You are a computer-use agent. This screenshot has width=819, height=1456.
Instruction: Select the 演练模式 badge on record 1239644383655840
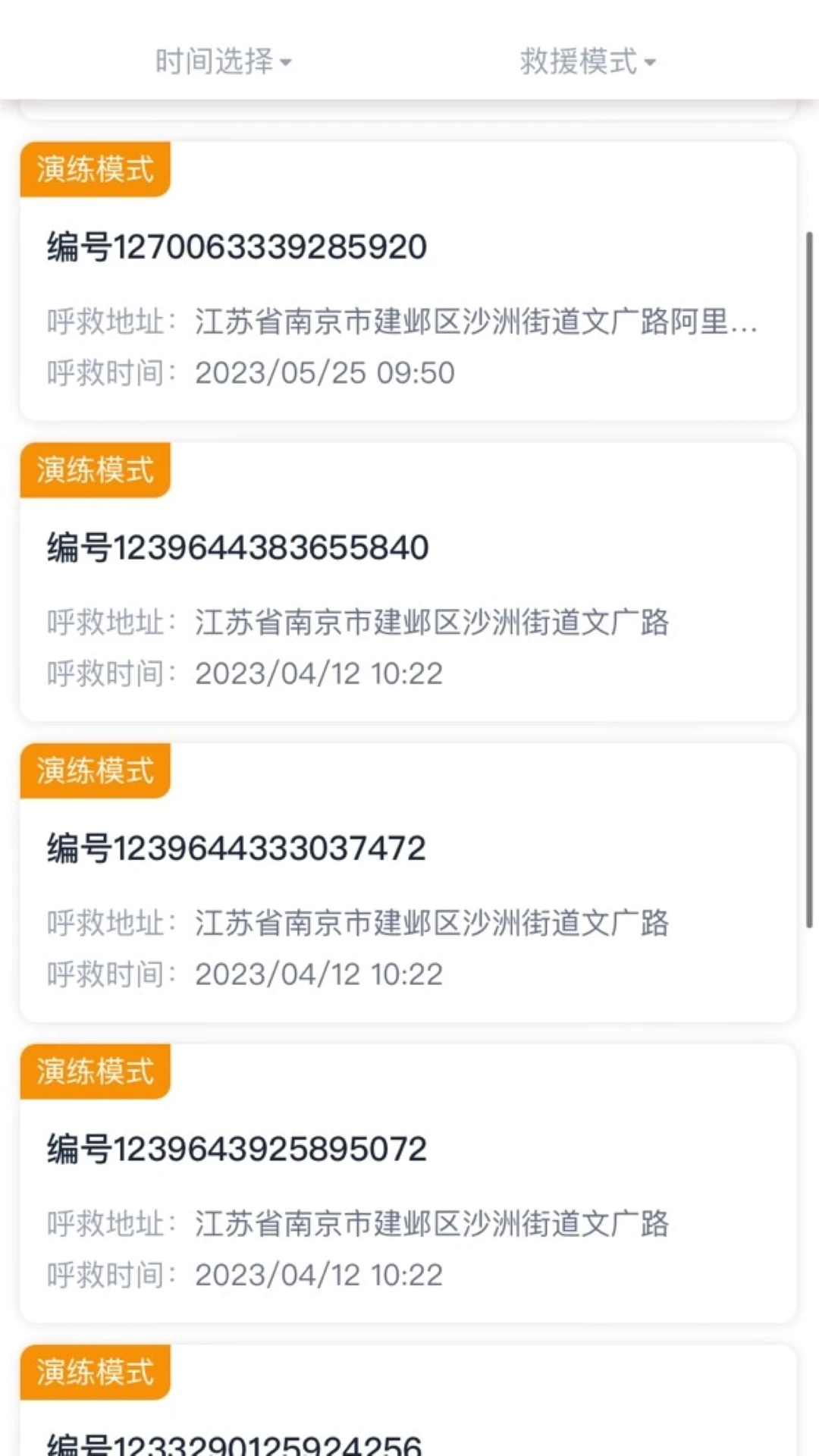95,470
